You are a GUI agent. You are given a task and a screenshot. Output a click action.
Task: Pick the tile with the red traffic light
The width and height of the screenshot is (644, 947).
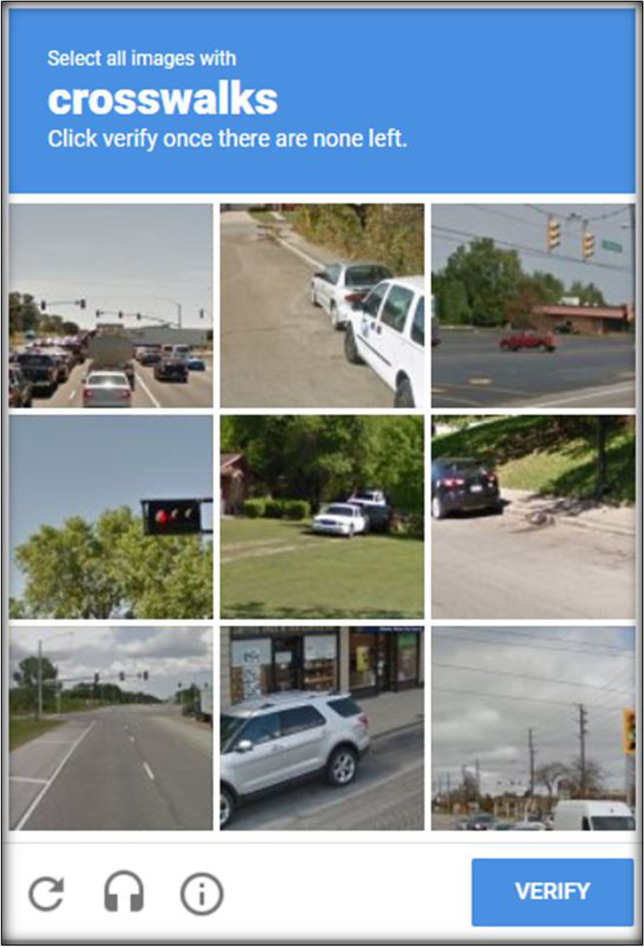111,517
